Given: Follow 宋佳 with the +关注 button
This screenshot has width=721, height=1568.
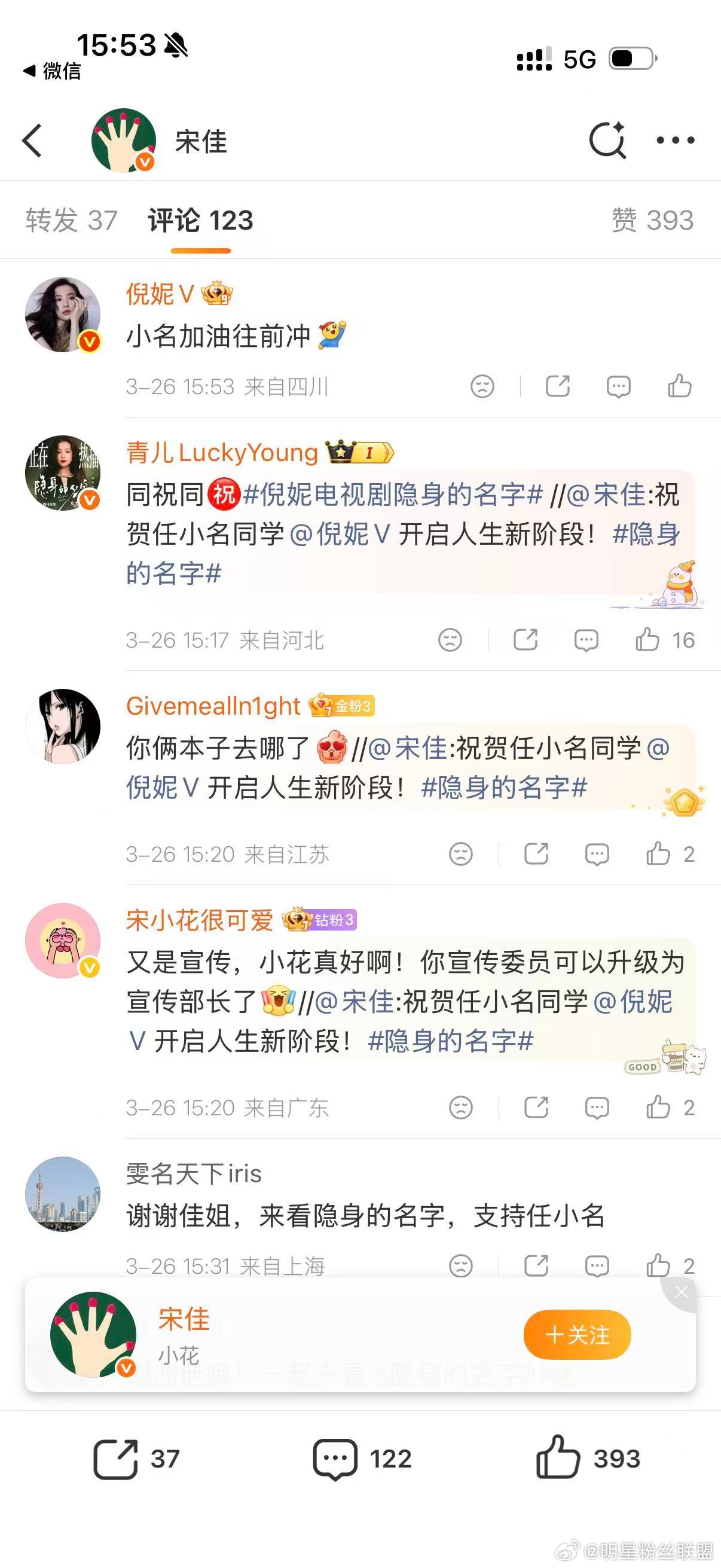Looking at the screenshot, I should (x=576, y=1334).
